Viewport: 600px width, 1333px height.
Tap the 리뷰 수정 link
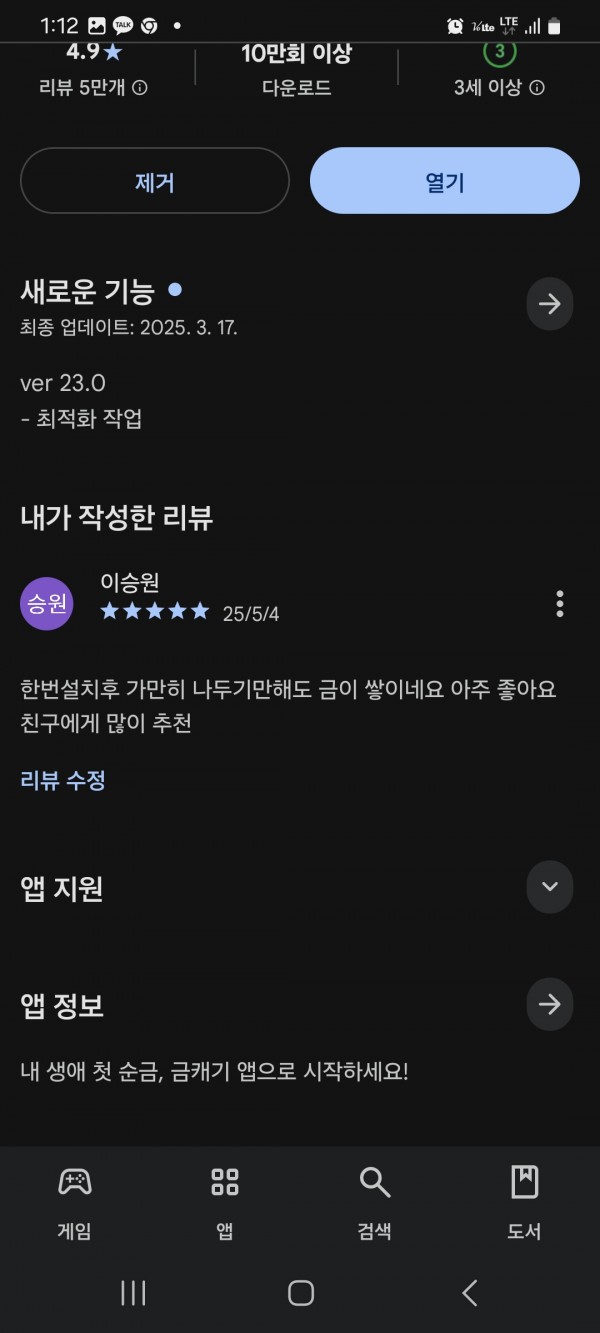click(x=63, y=780)
